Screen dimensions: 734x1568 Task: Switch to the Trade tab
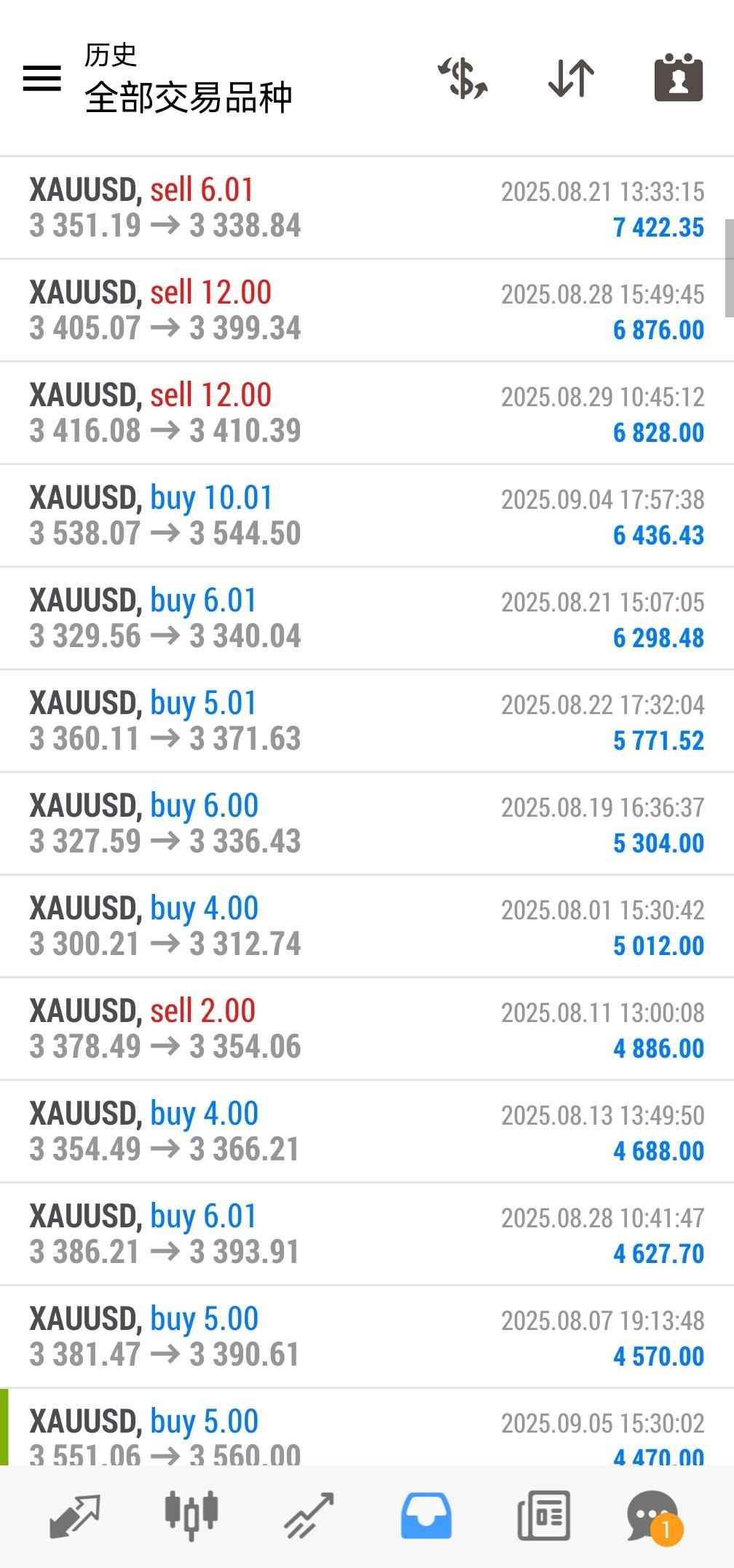pos(309,1516)
